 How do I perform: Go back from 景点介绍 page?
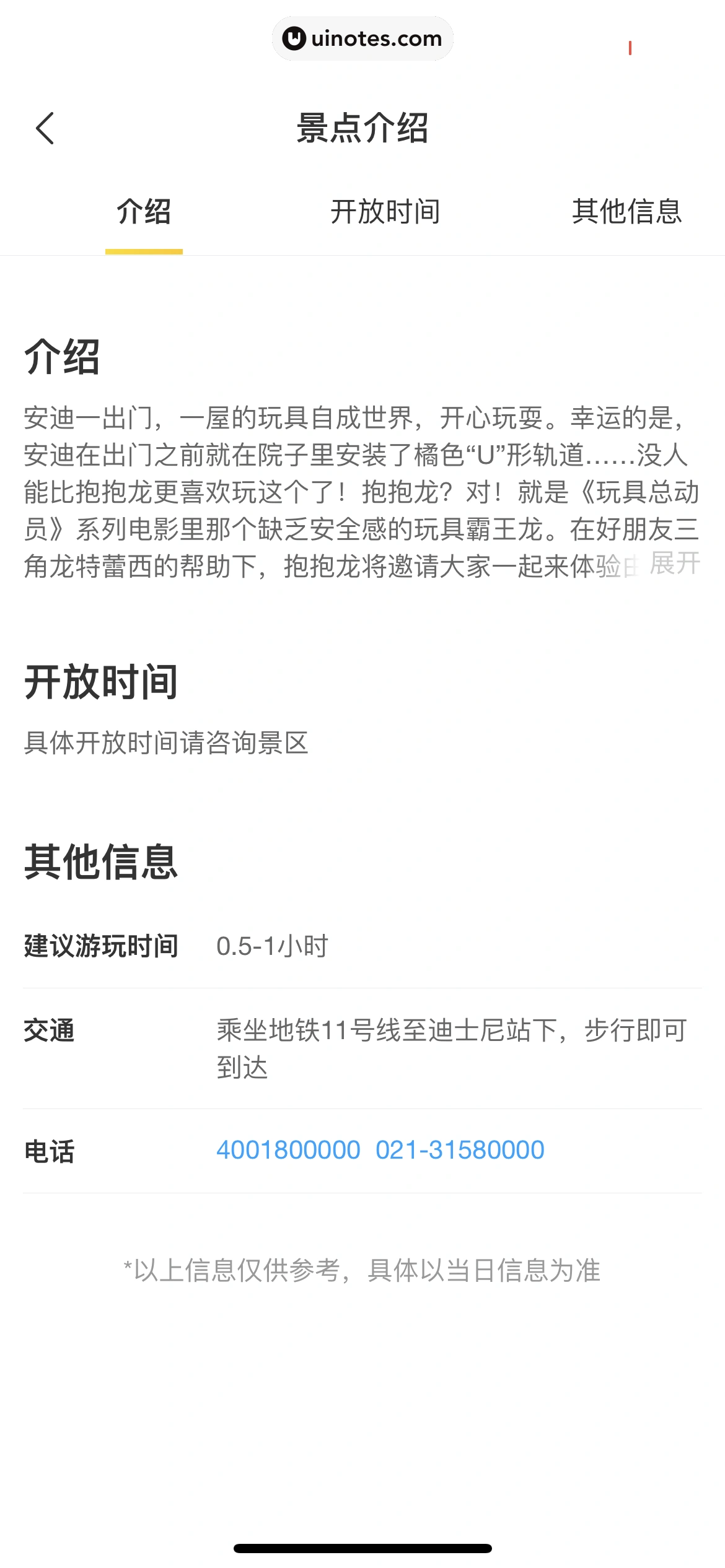[x=45, y=128]
